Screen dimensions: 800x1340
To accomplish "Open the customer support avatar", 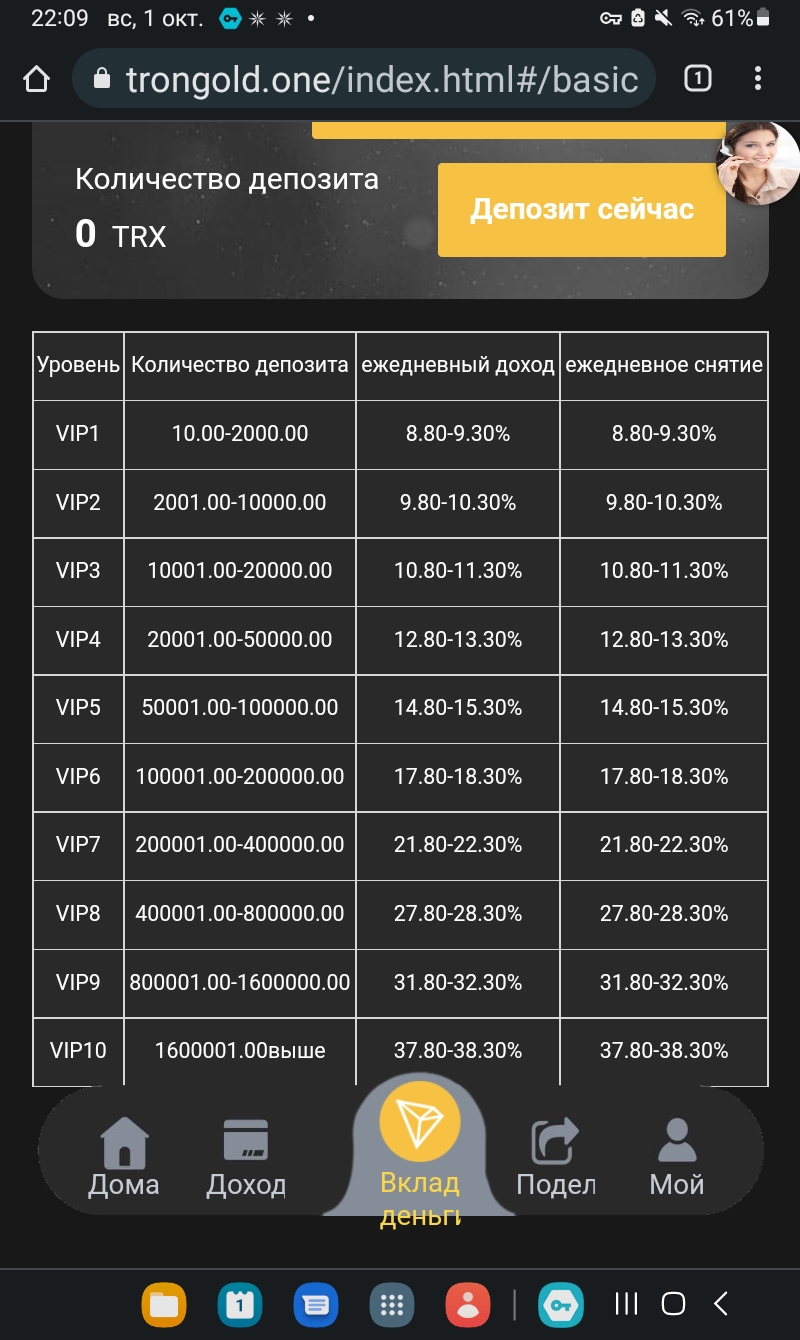I will pos(758,163).
